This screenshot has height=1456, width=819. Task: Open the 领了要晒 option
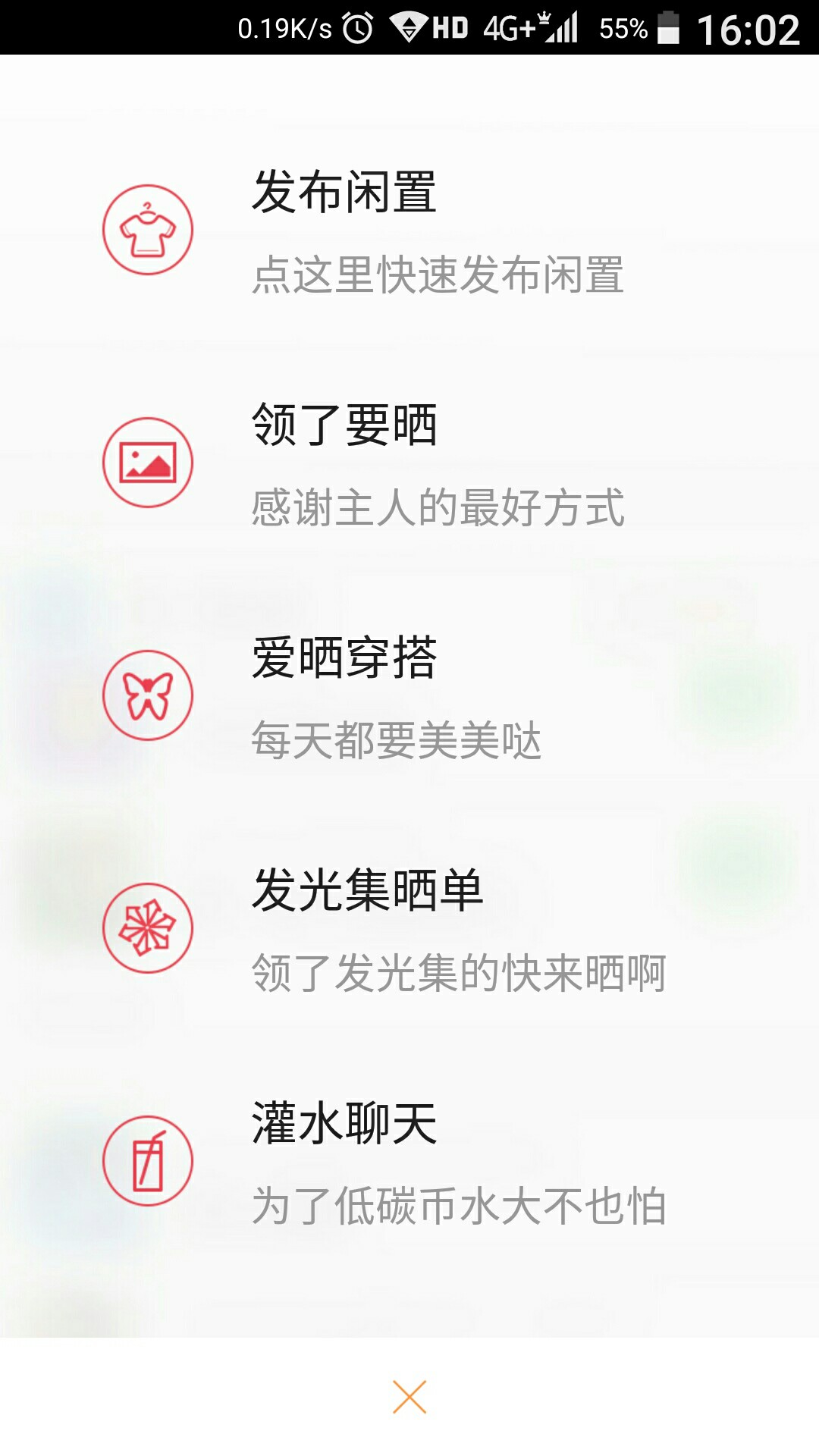pyautogui.click(x=409, y=463)
